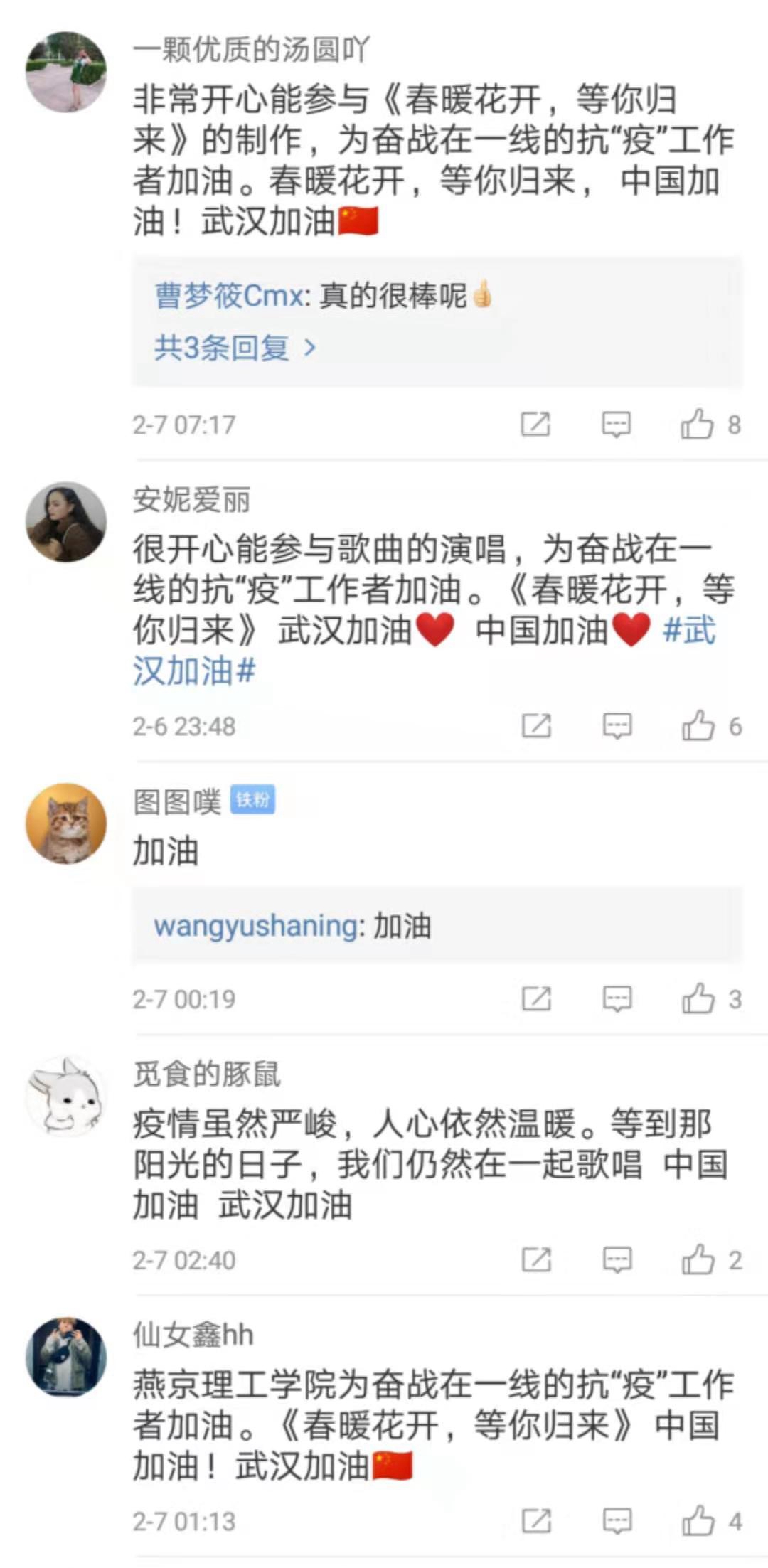Like the comment from 仙女鑫hh
Screen dimensions: 768x1568
698,1522
